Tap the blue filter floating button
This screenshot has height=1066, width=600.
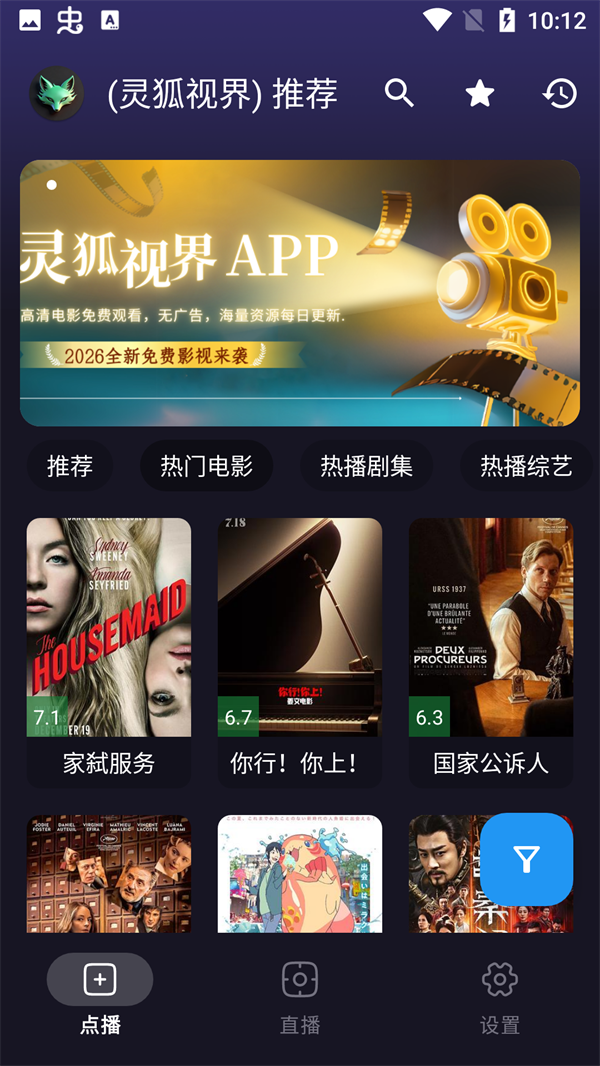(526, 859)
